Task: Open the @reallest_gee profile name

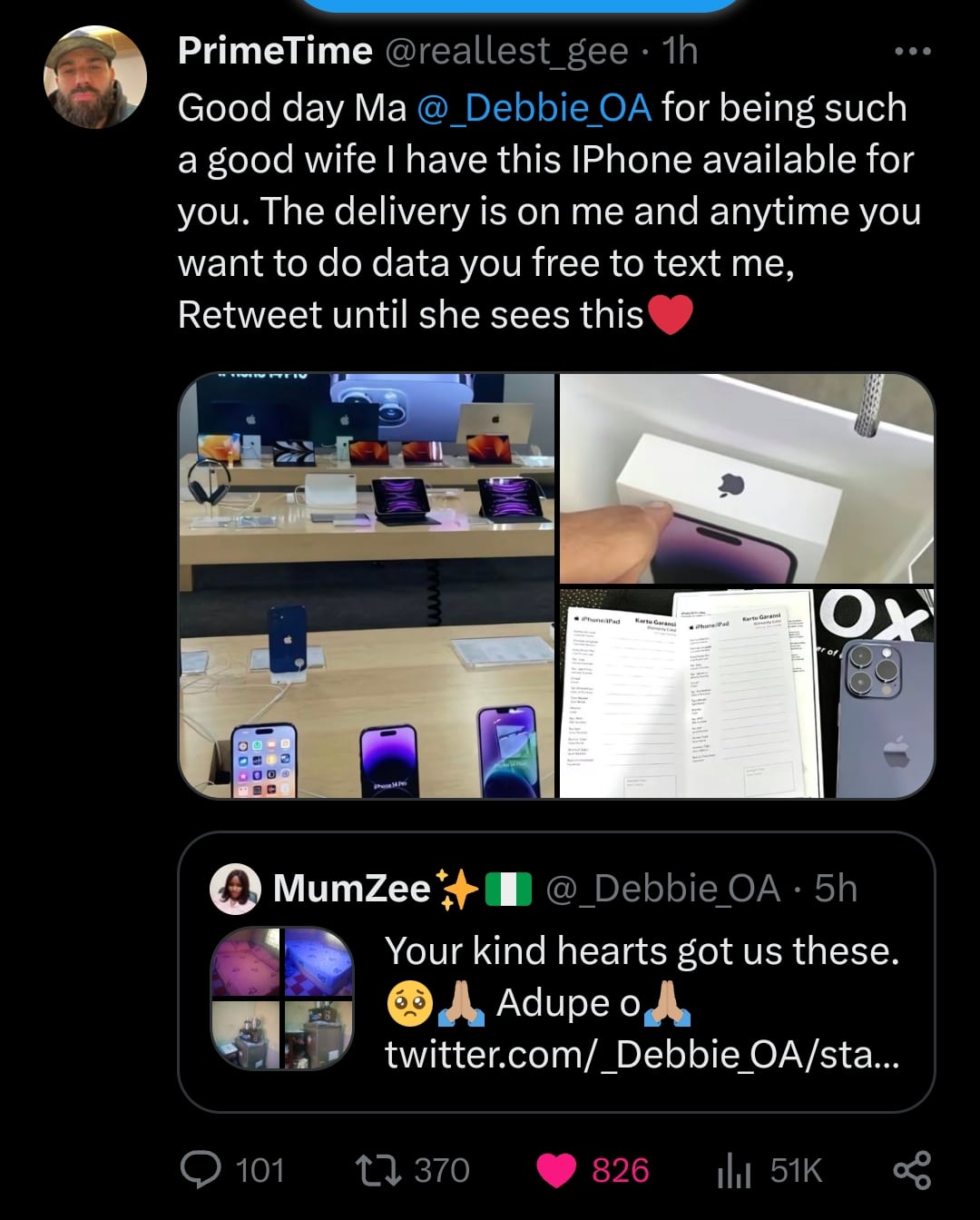Action: pos(506,52)
